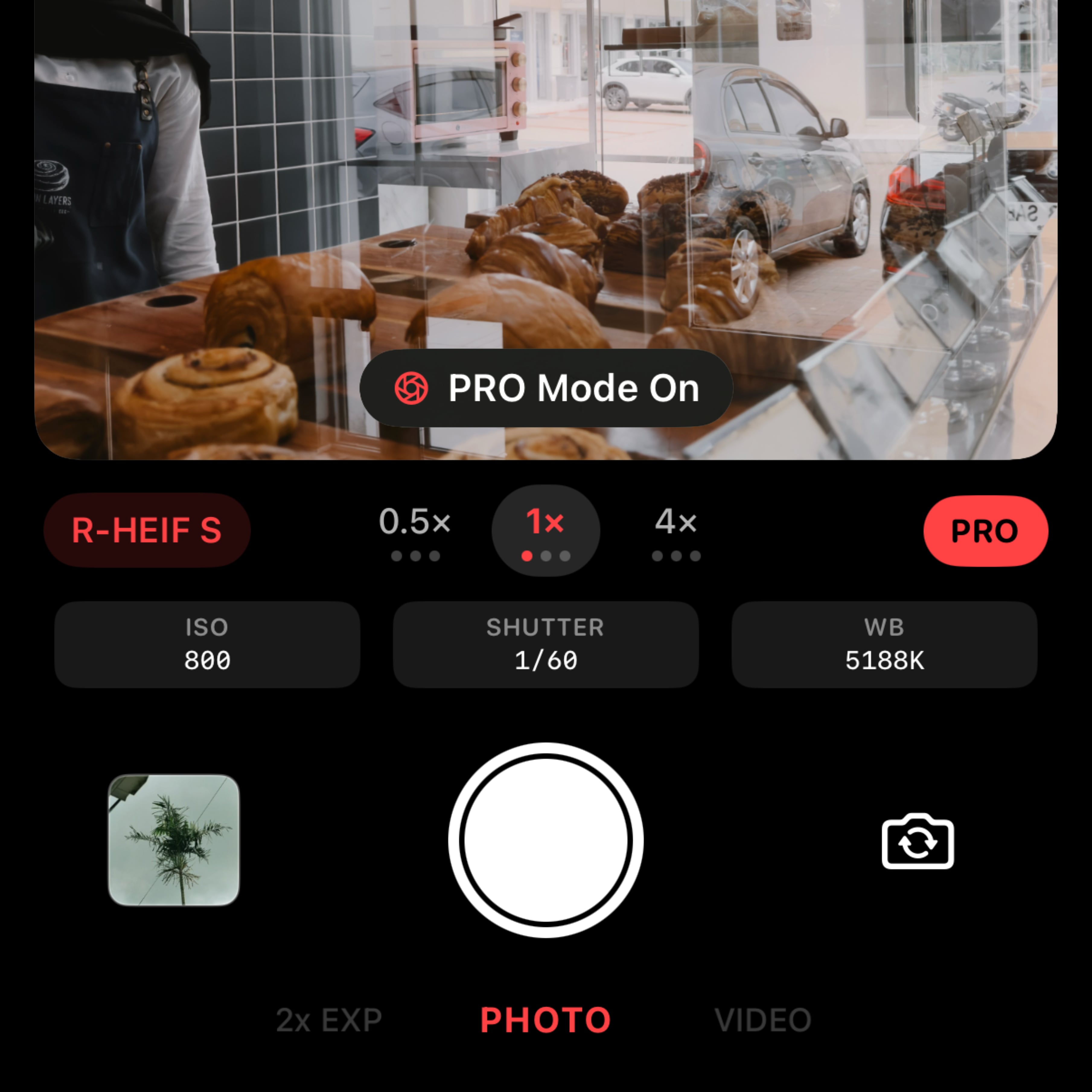The height and width of the screenshot is (1092, 1092).
Task: Switch to 4x zoom
Action: pos(676,530)
